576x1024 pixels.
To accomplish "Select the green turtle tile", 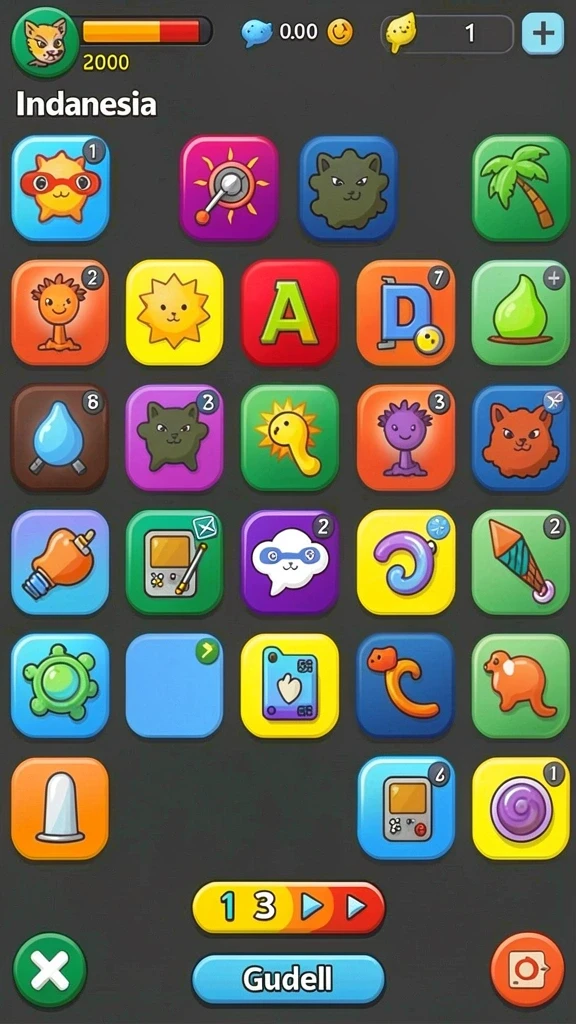I will (59, 686).
